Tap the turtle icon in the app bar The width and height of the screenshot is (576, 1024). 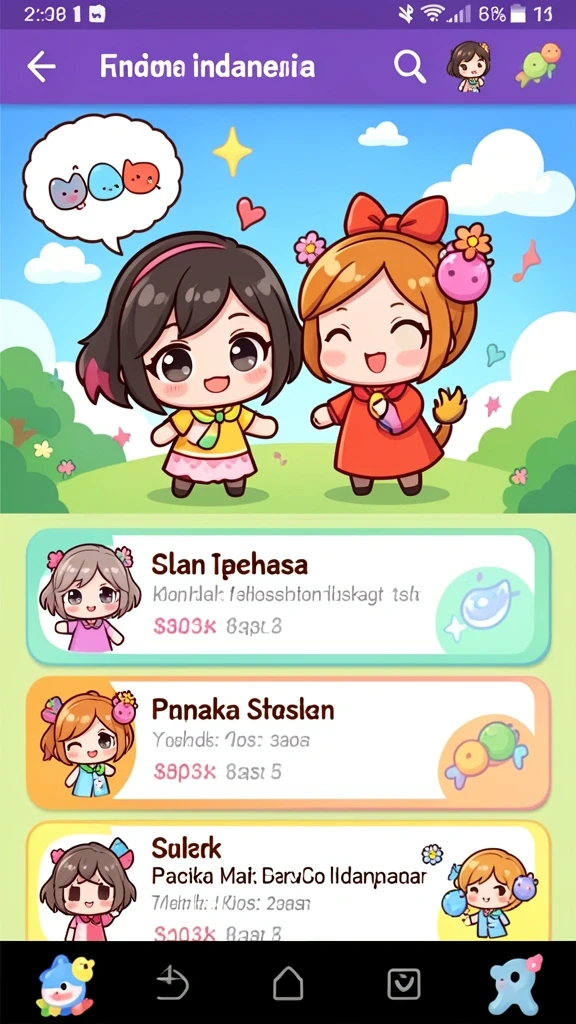[539, 65]
